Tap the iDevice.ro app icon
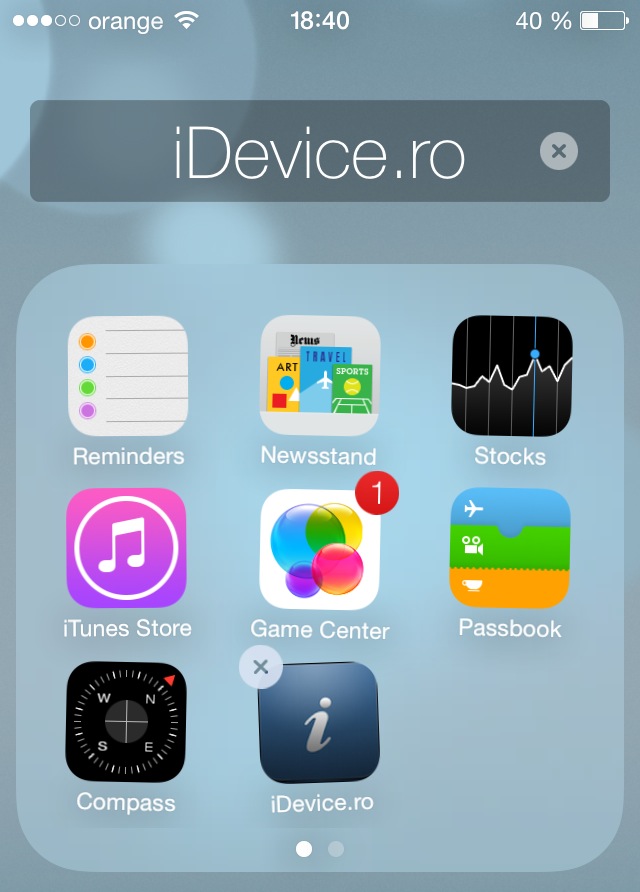 [x=320, y=724]
